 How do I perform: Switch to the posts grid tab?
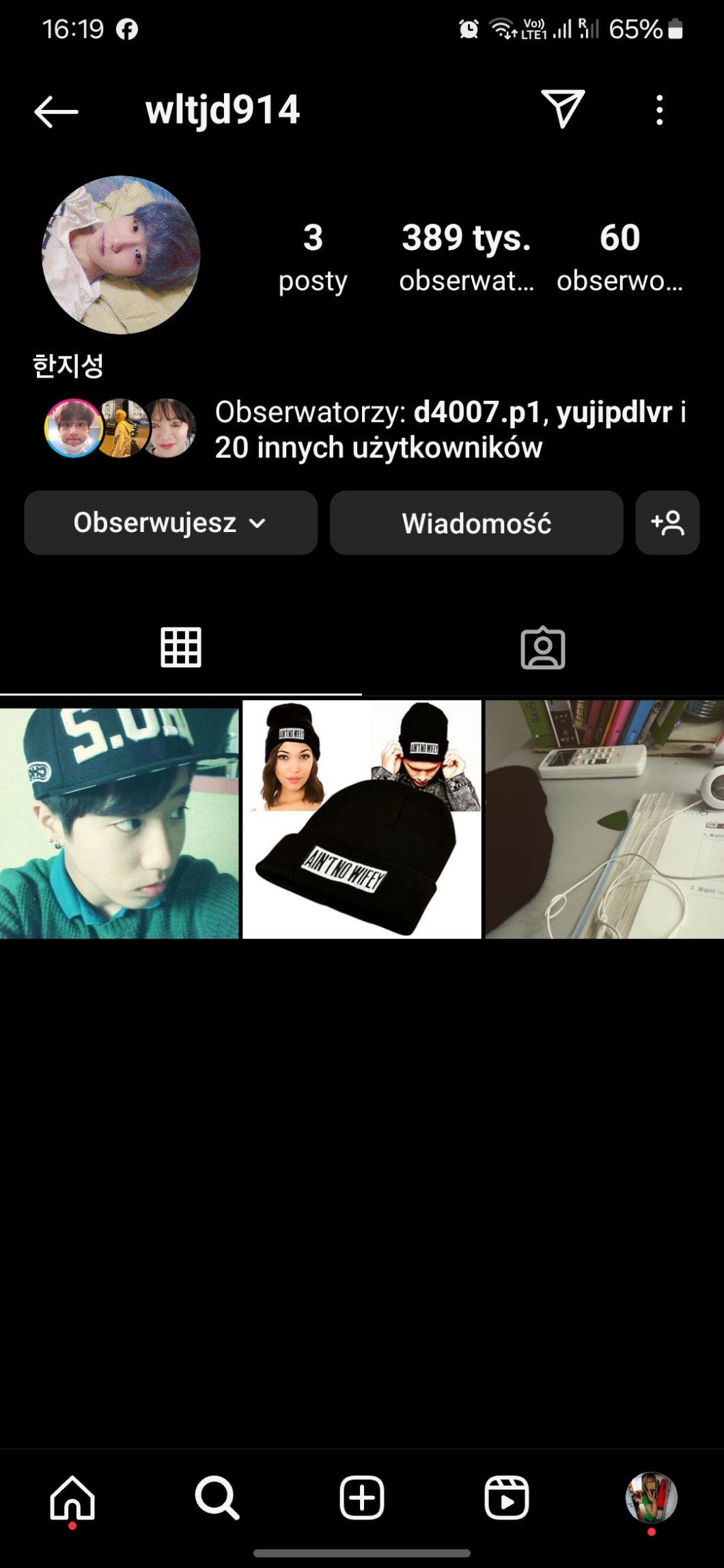click(181, 647)
